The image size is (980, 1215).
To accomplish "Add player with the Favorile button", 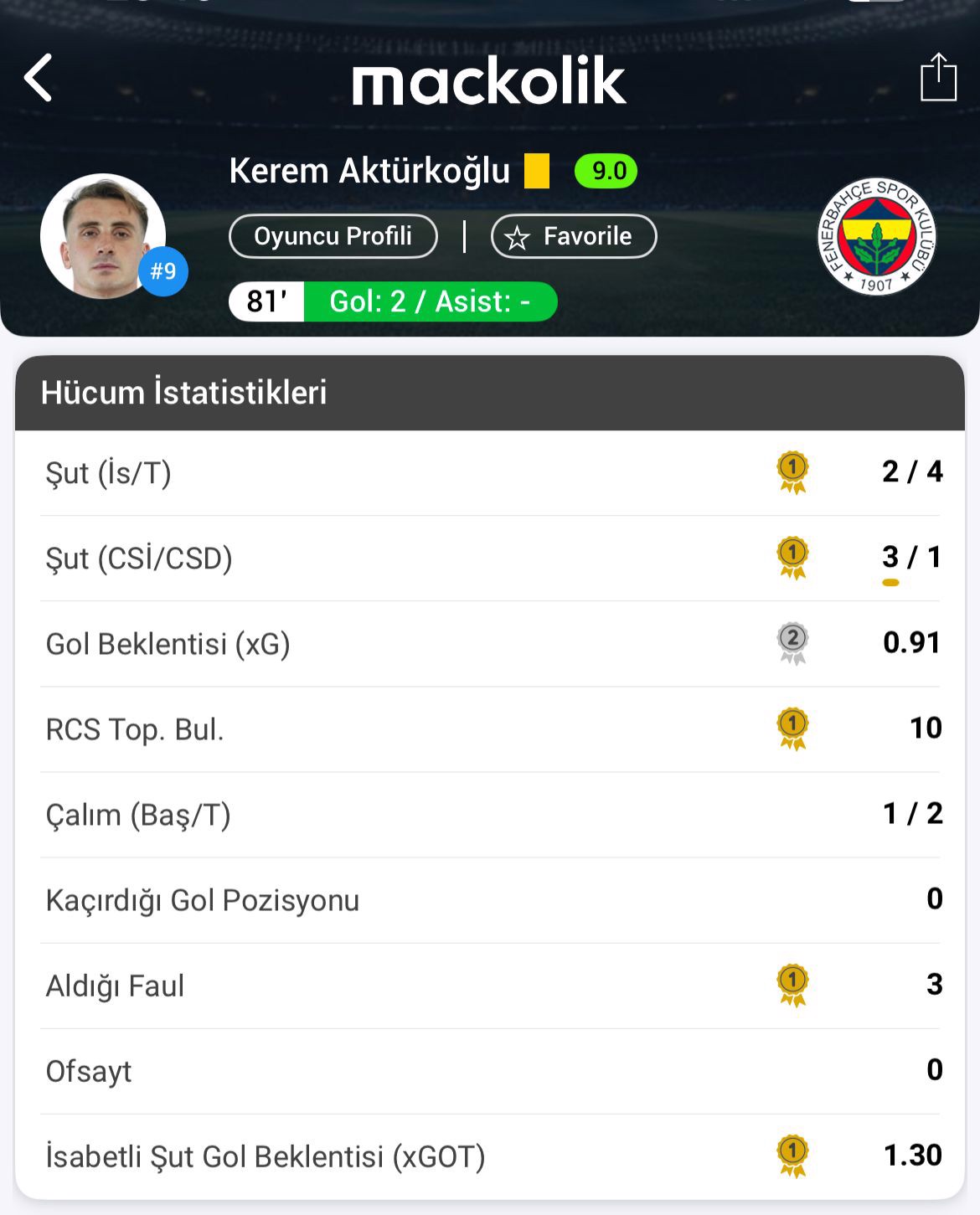I will tap(574, 236).
